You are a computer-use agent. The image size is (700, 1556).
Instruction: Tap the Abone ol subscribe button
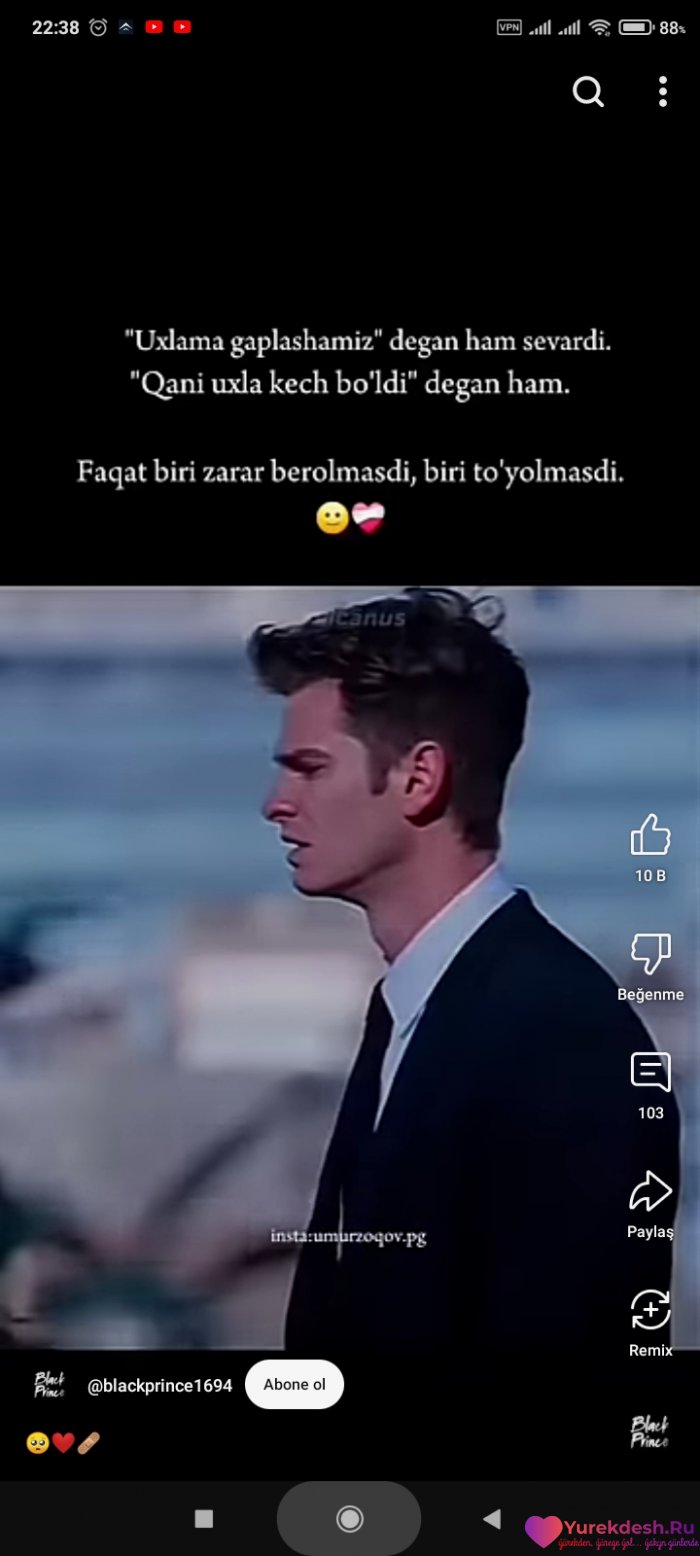(294, 1385)
